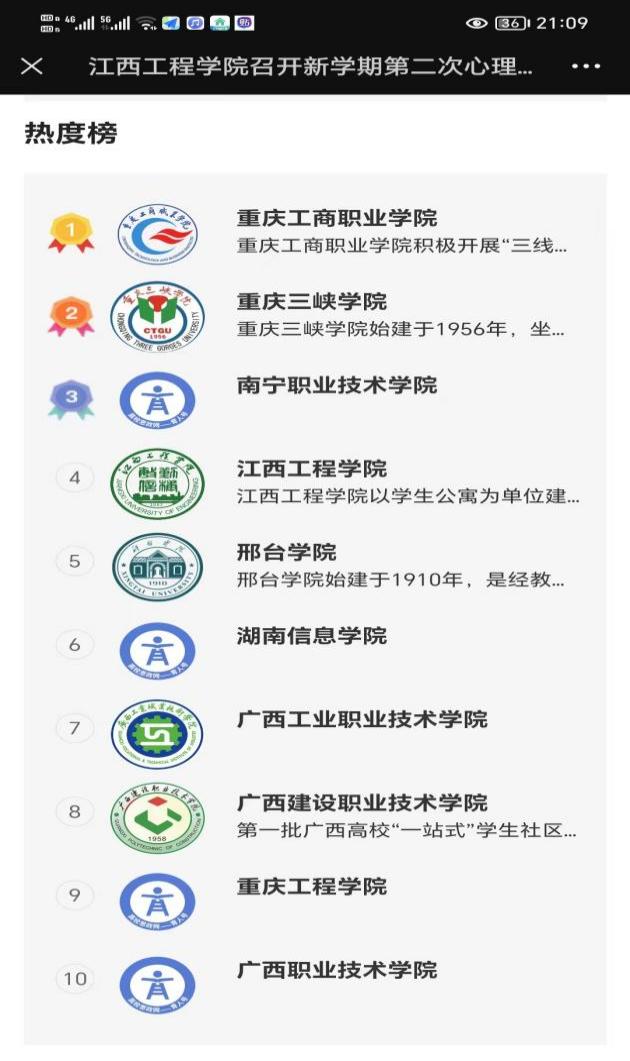Close the article page

pyautogui.click(x=32, y=66)
